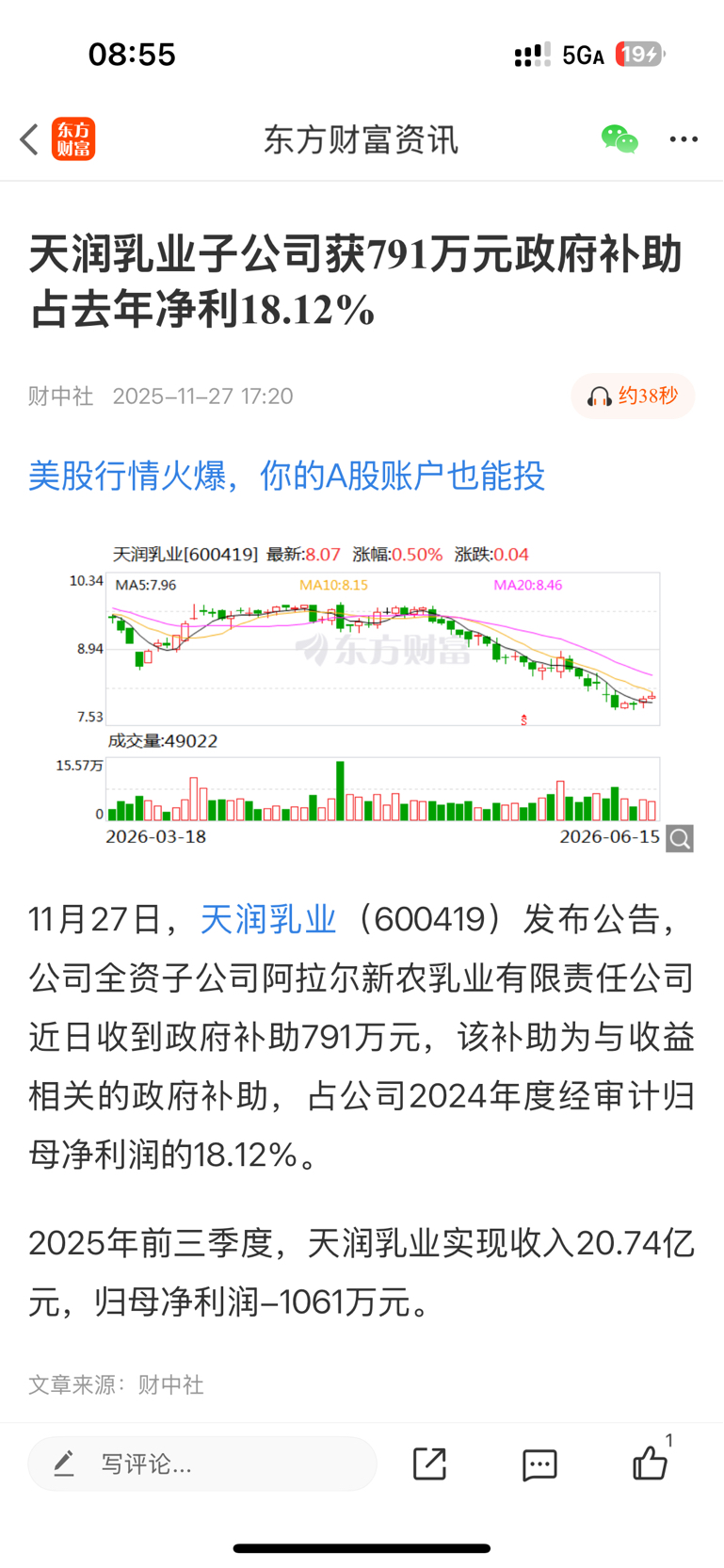The height and width of the screenshot is (1568, 724).
Task: Open the 天润乳业 stock link in the text
Action: click(x=268, y=919)
